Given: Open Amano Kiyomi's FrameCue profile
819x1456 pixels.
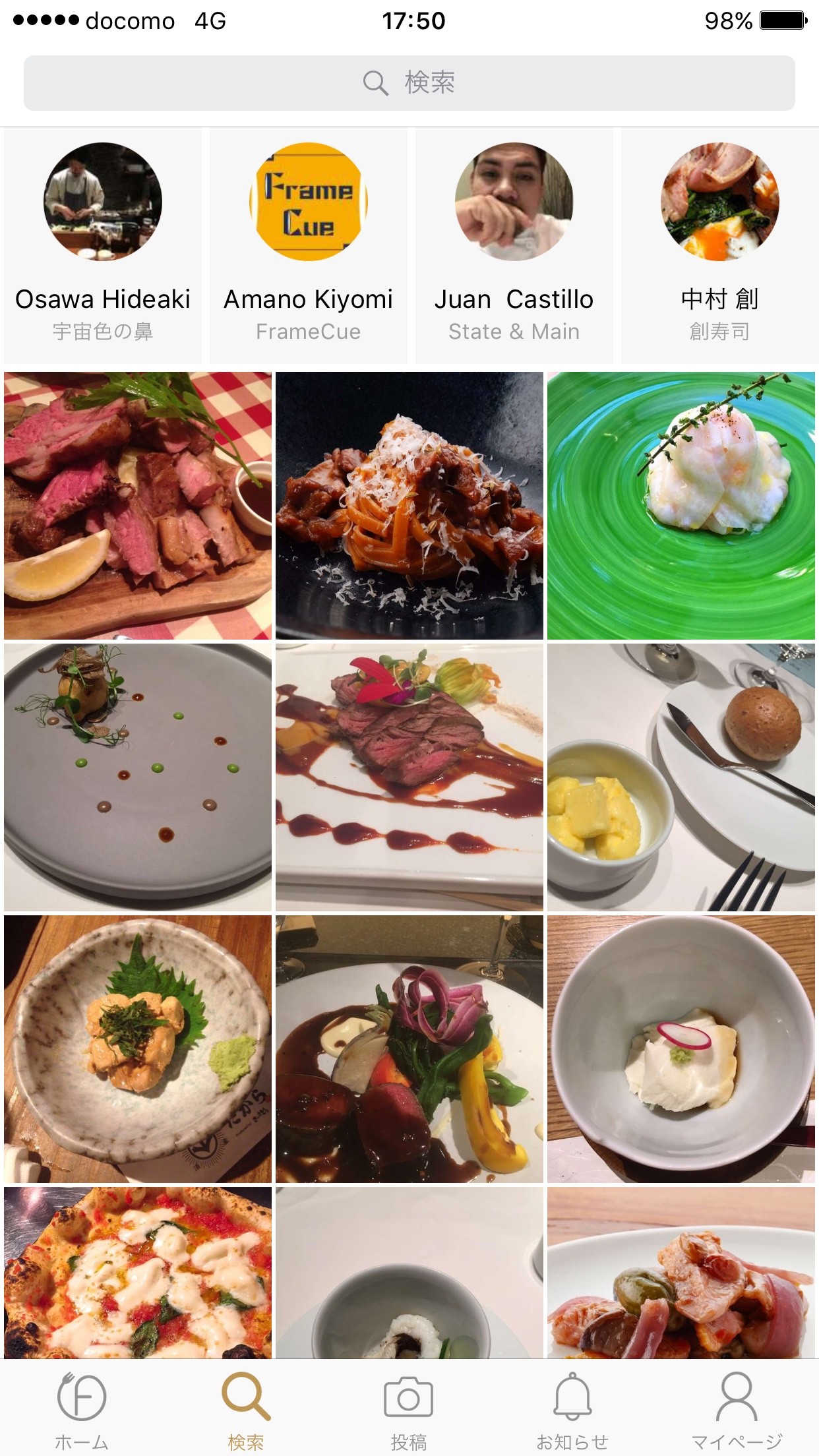Looking at the screenshot, I should point(308,245).
